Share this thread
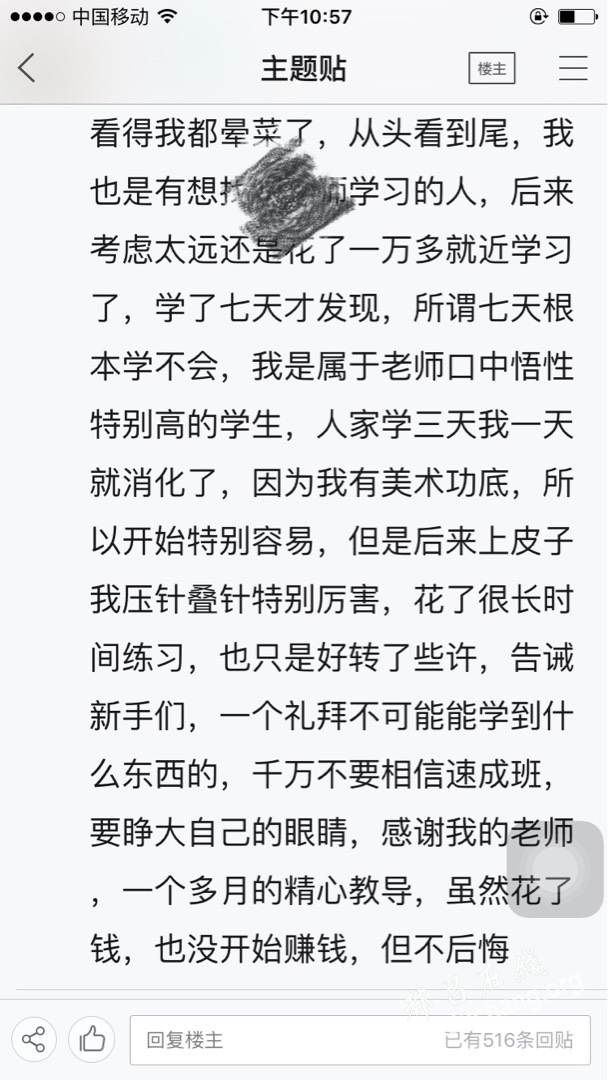The width and height of the screenshot is (608, 1080). pos(34,1040)
